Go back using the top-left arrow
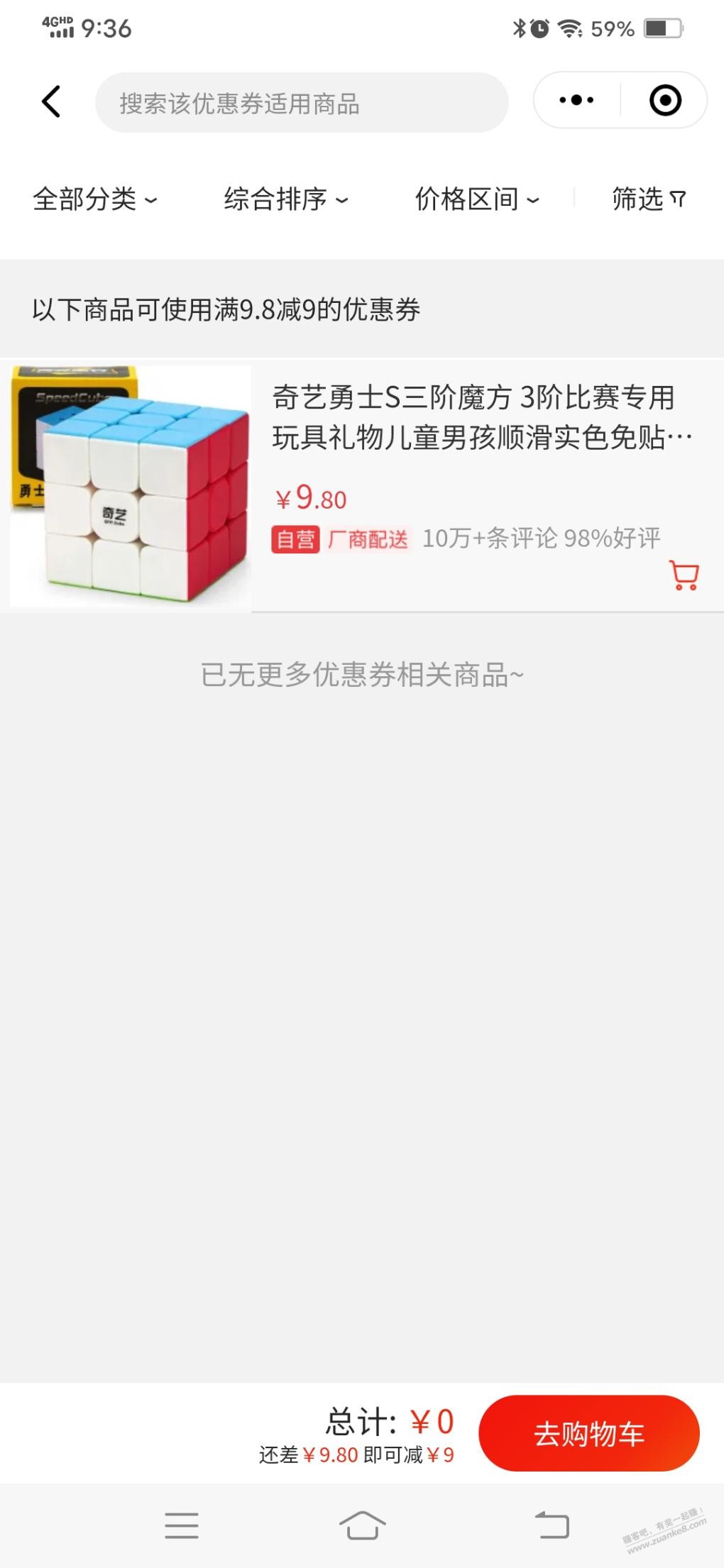This screenshot has width=724, height=1568. coord(51,101)
